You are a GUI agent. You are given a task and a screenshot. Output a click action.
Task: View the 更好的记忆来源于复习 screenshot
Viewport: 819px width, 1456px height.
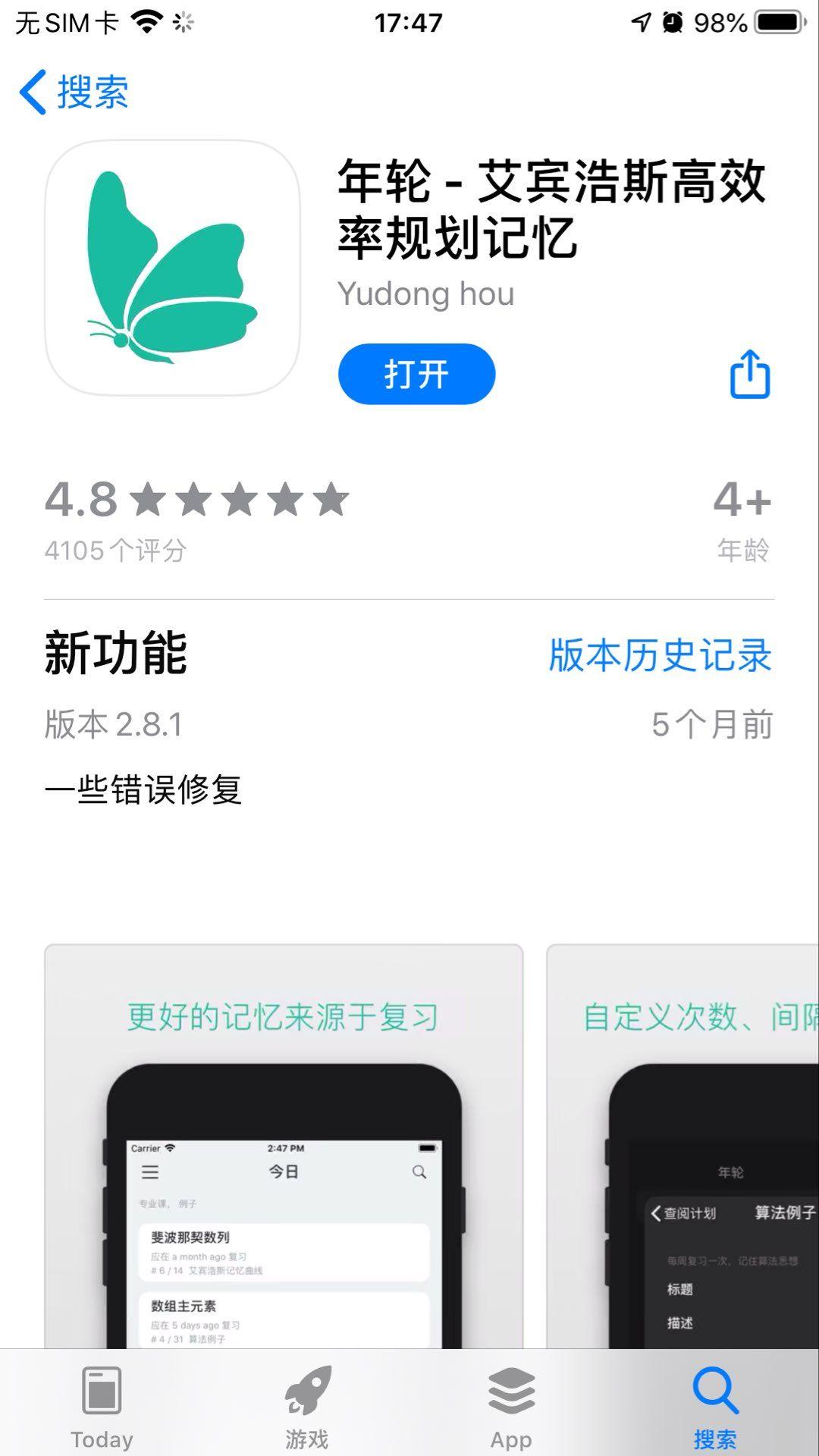coord(284,1145)
